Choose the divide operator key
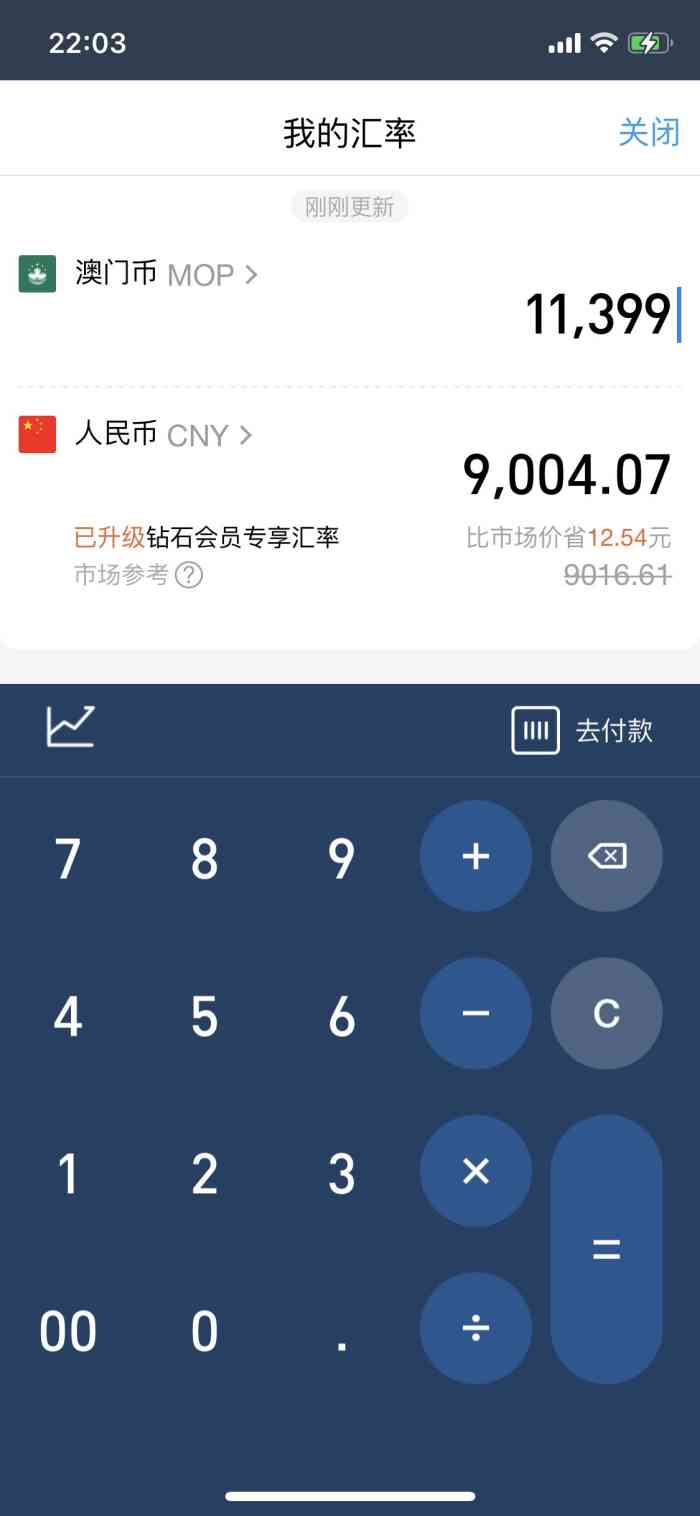Screen dimensions: 700x1516 pos(475,1328)
